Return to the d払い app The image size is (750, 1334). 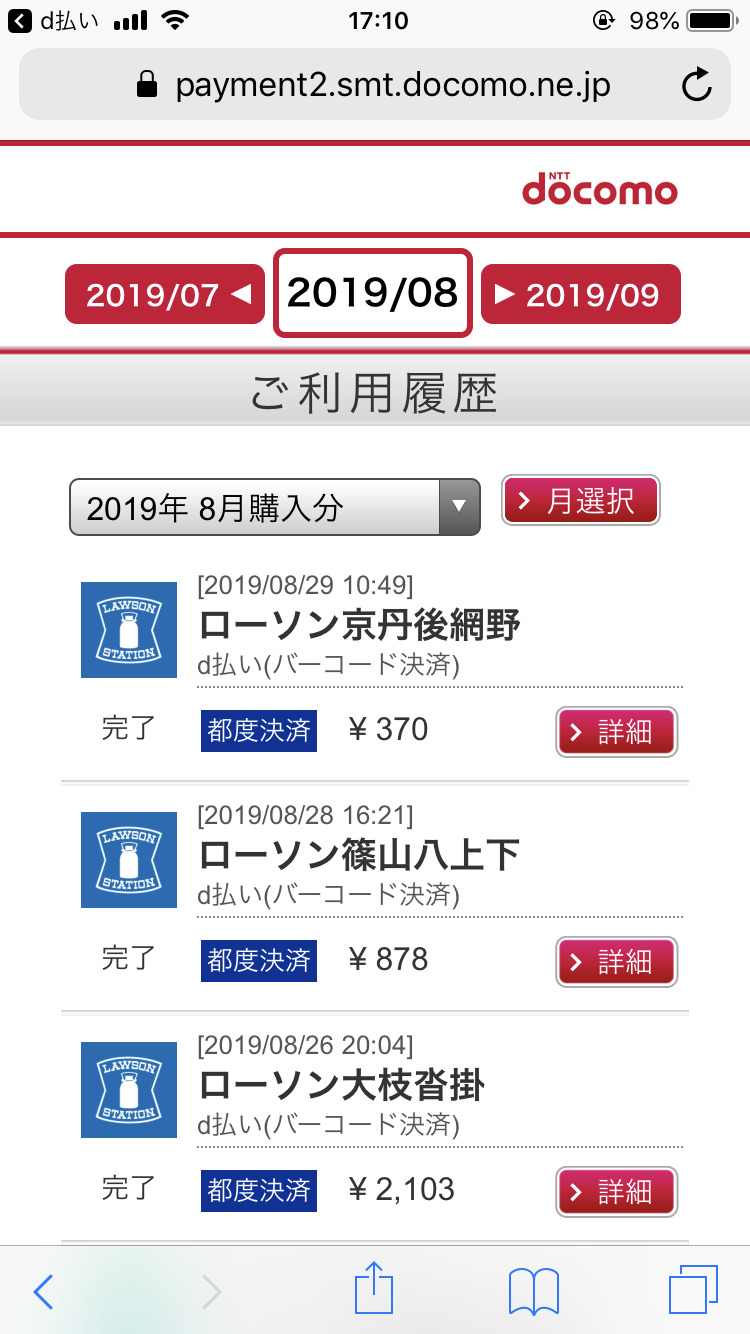(55, 20)
